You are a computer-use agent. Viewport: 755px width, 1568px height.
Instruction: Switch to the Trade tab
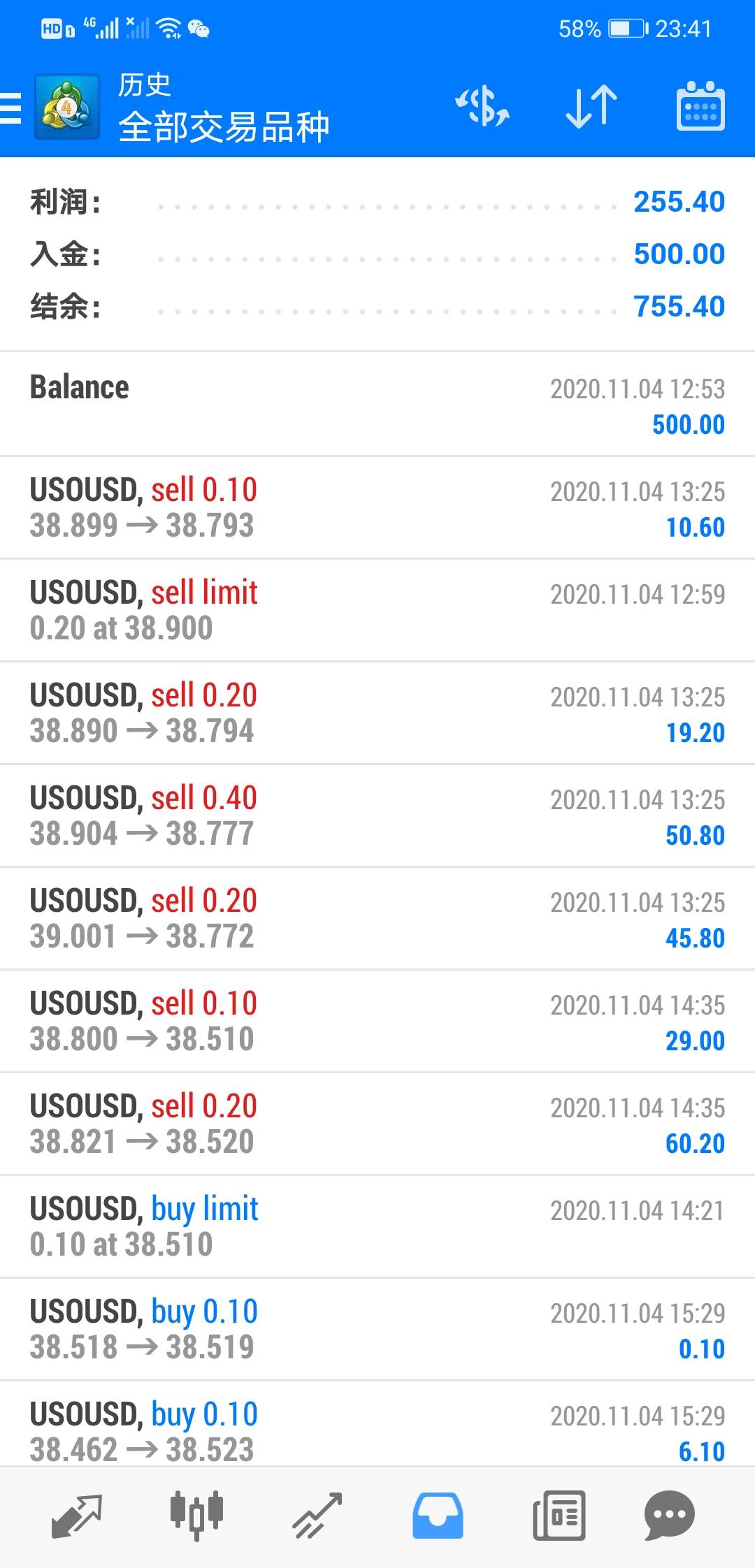tap(317, 1516)
